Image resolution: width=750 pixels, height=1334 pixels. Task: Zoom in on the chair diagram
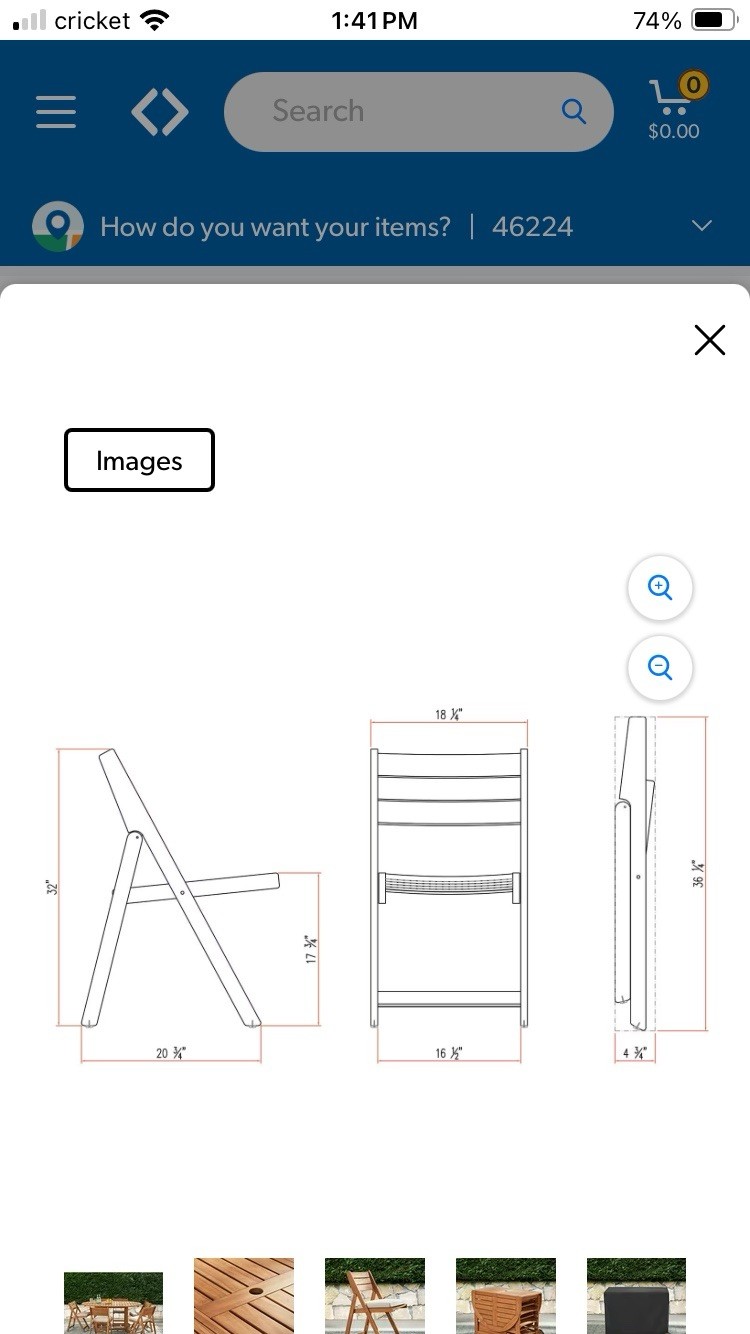pyautogui.click(x=660, y=587)
